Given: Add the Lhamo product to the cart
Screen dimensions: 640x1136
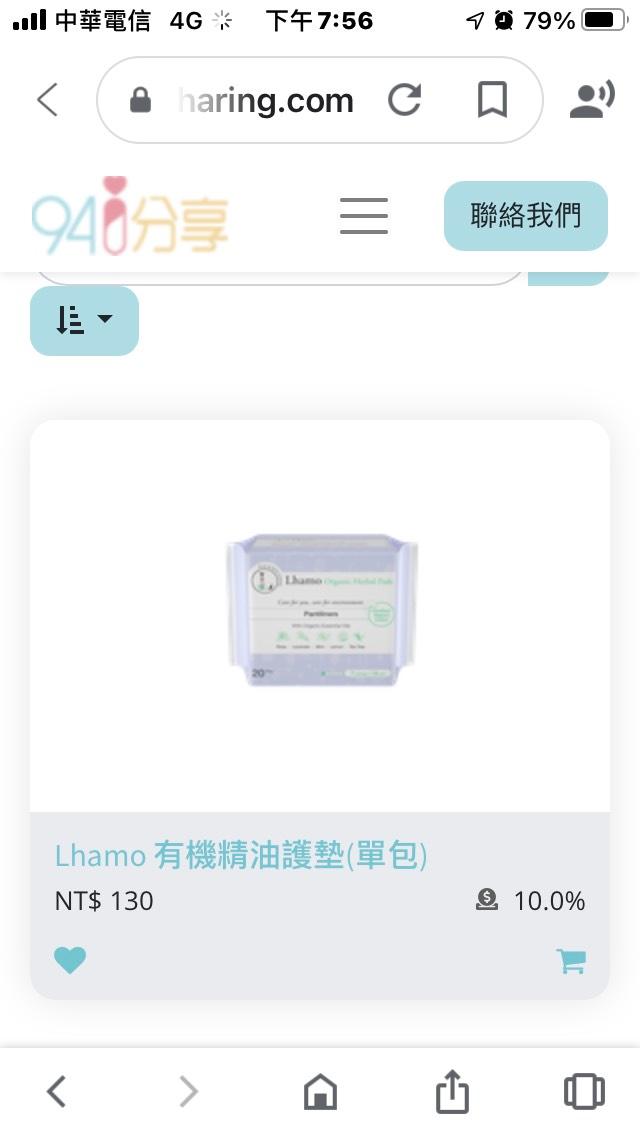Looking at the screenshot, I should (x=570, y=961).
